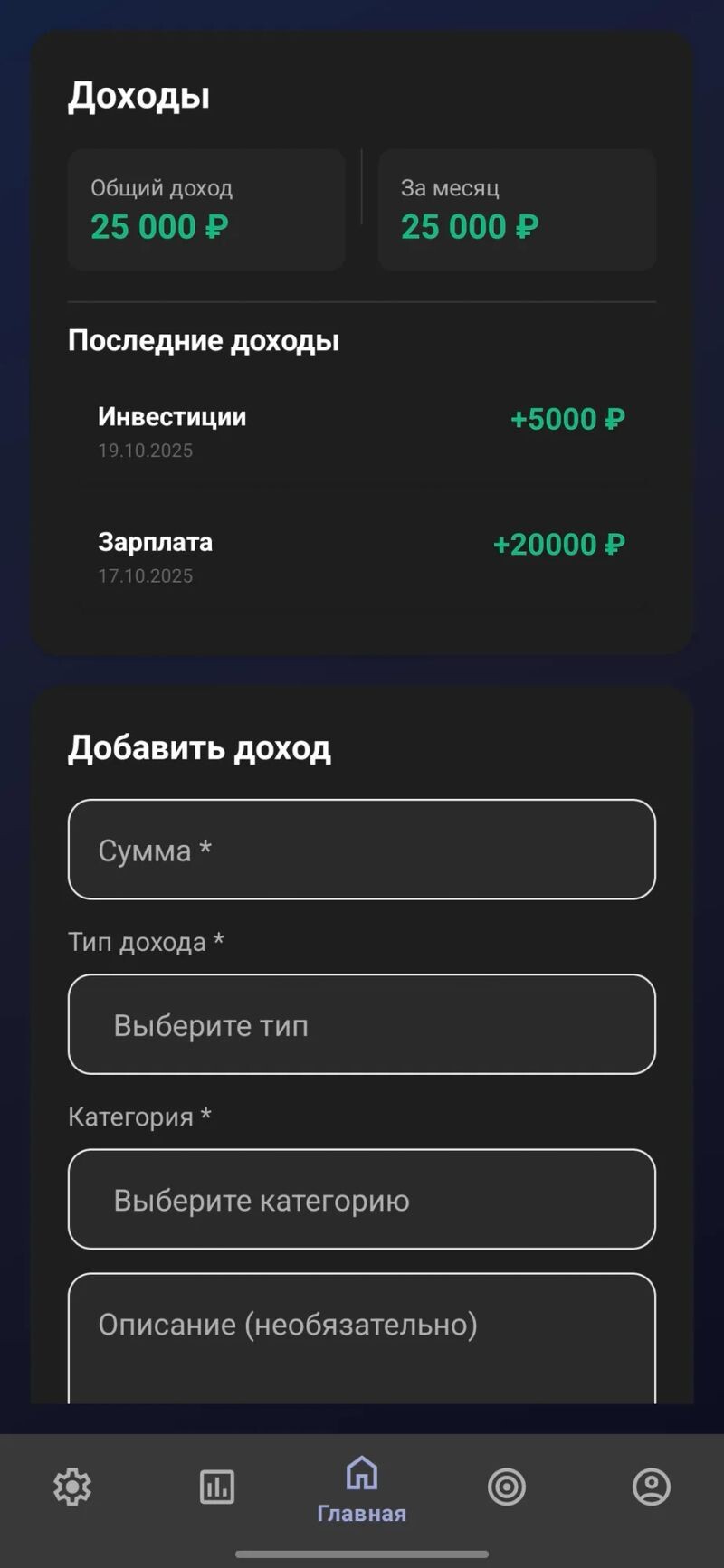724x1568 pixels.
Task: Expand the Выберите тип dropdown
Action: 362,1024
